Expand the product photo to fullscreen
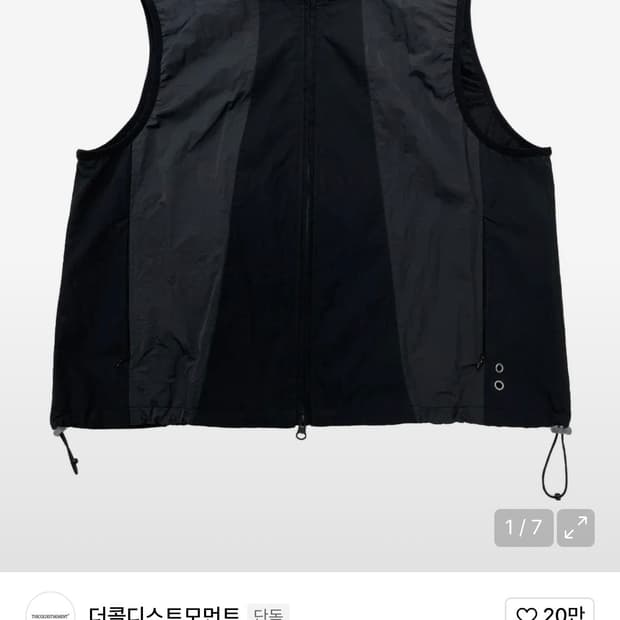Screen dimensions: 620x620 coord(575,528)
